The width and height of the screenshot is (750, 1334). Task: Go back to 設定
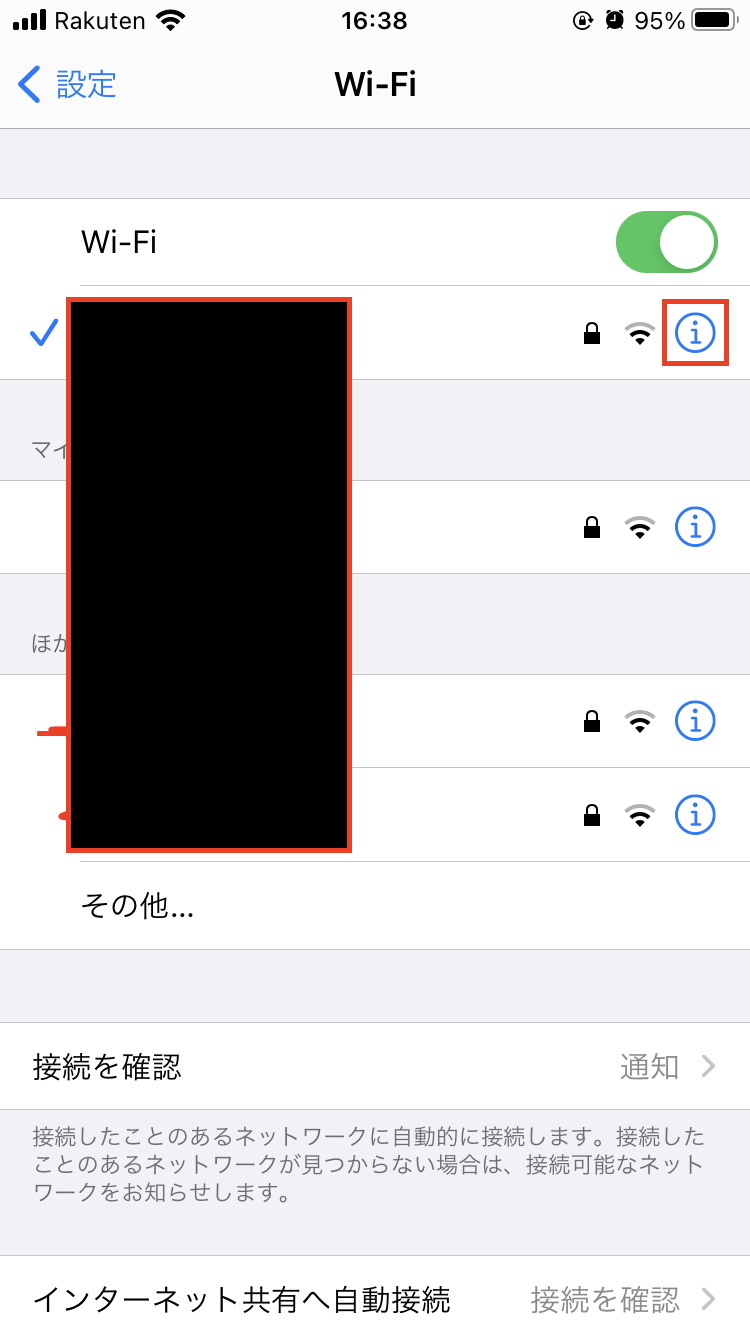pyautogui.click(x=68, y=85)
